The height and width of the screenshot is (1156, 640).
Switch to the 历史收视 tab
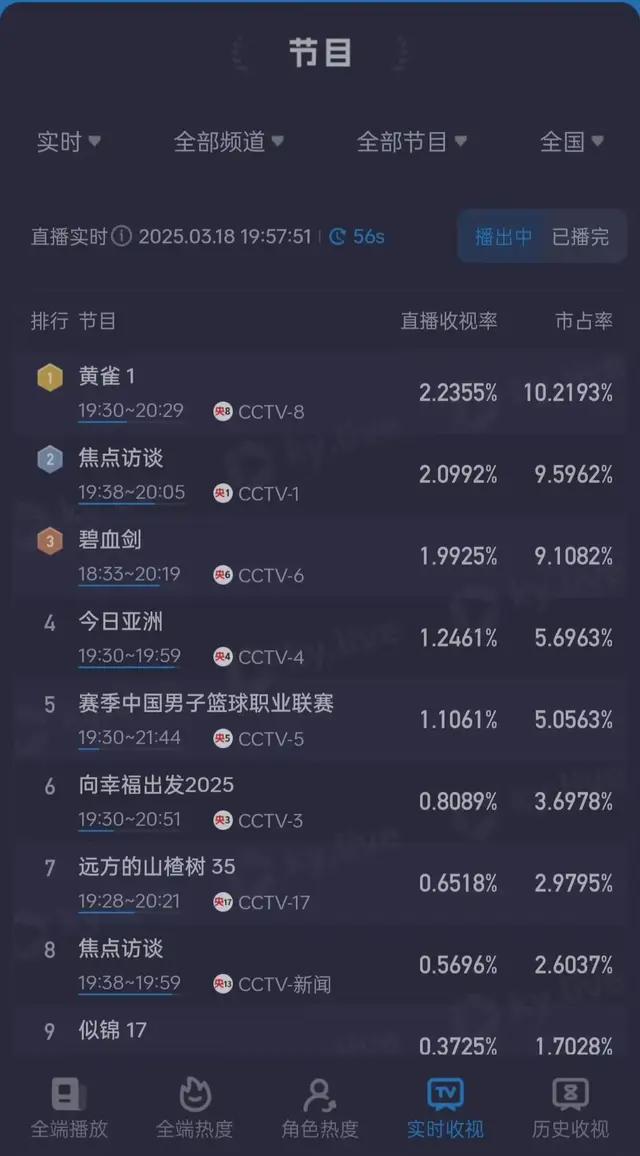tap(571, 1108)
